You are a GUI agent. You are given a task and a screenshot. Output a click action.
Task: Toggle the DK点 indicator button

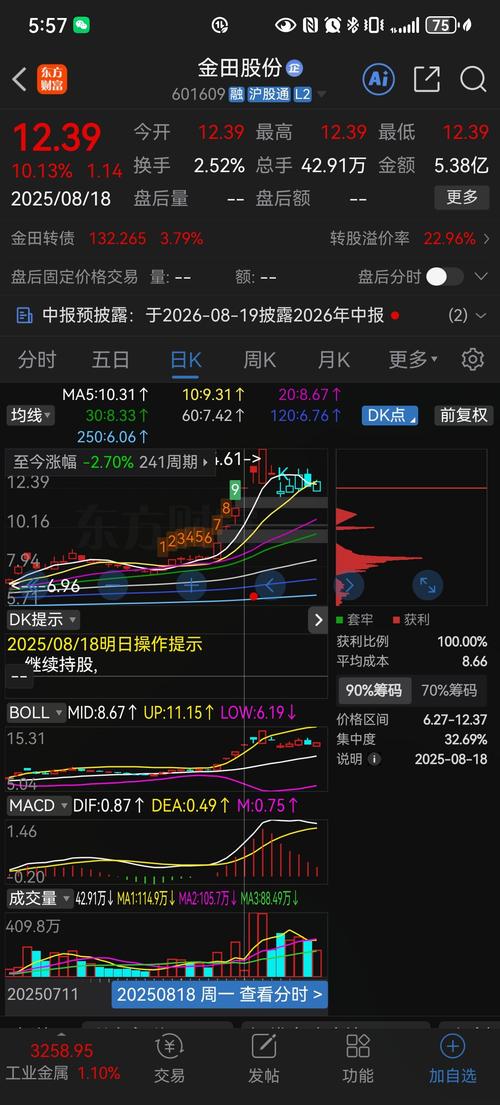point(390,416)
